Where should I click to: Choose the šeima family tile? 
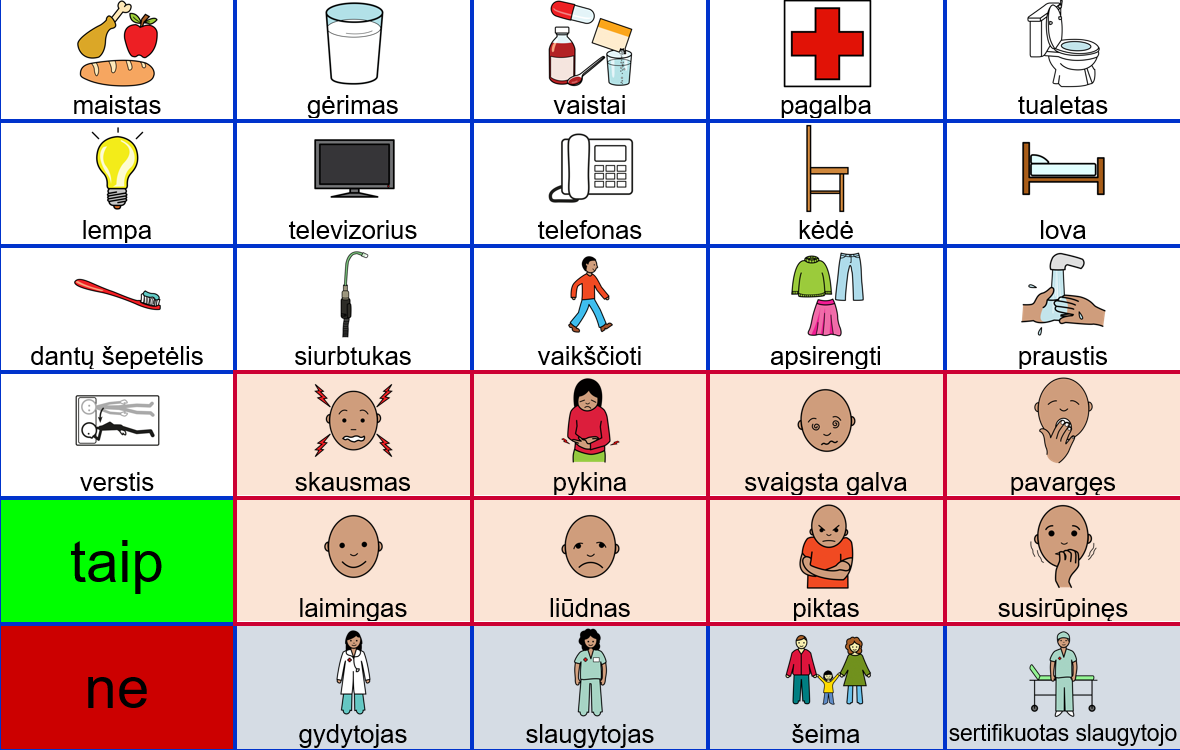pyautogui.click(x=826, y=688)
